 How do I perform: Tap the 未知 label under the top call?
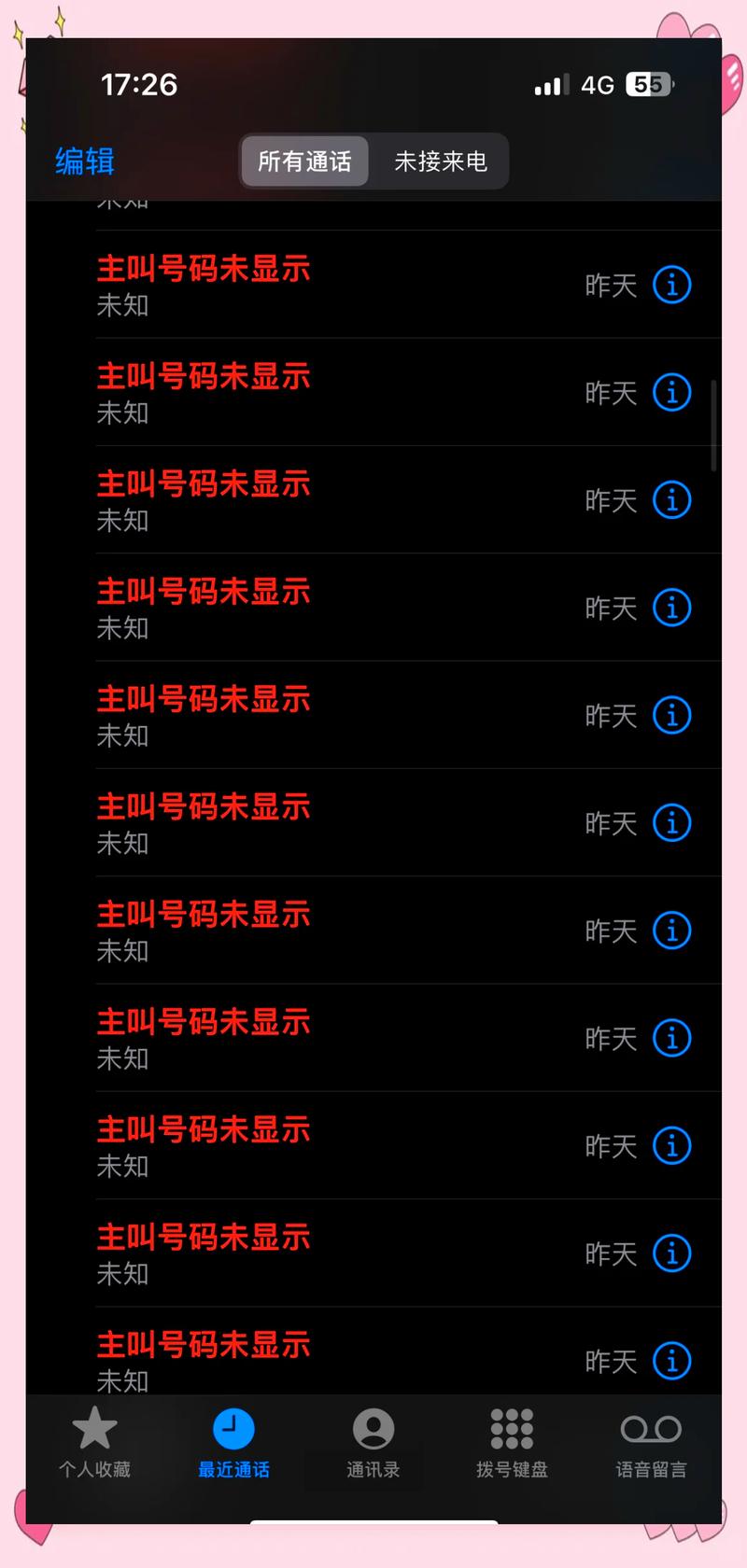point(122,304)
